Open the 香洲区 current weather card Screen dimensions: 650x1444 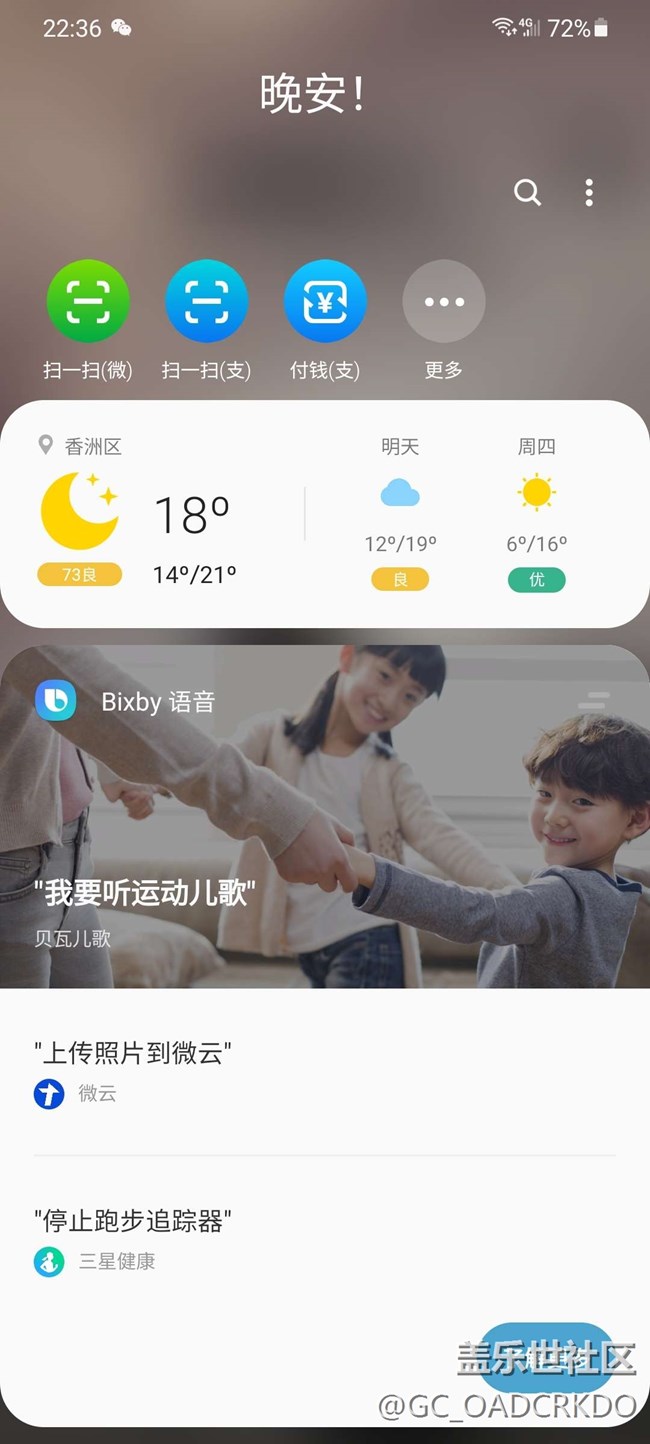150,515
